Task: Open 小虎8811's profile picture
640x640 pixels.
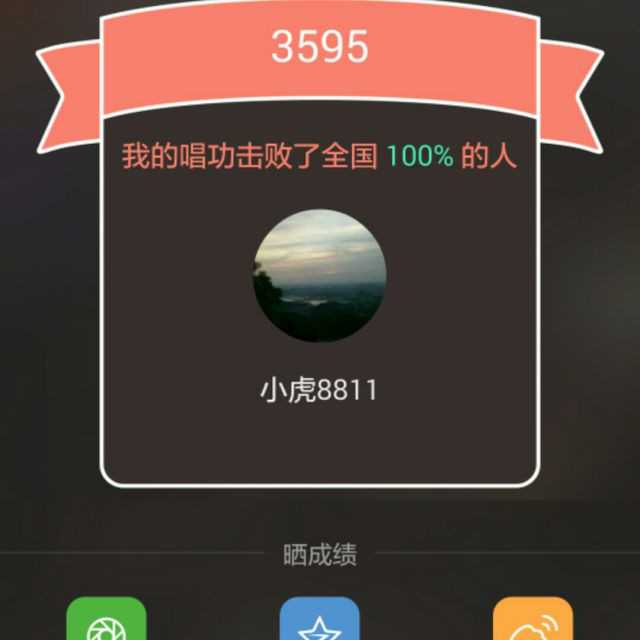Action: (319, 276)
